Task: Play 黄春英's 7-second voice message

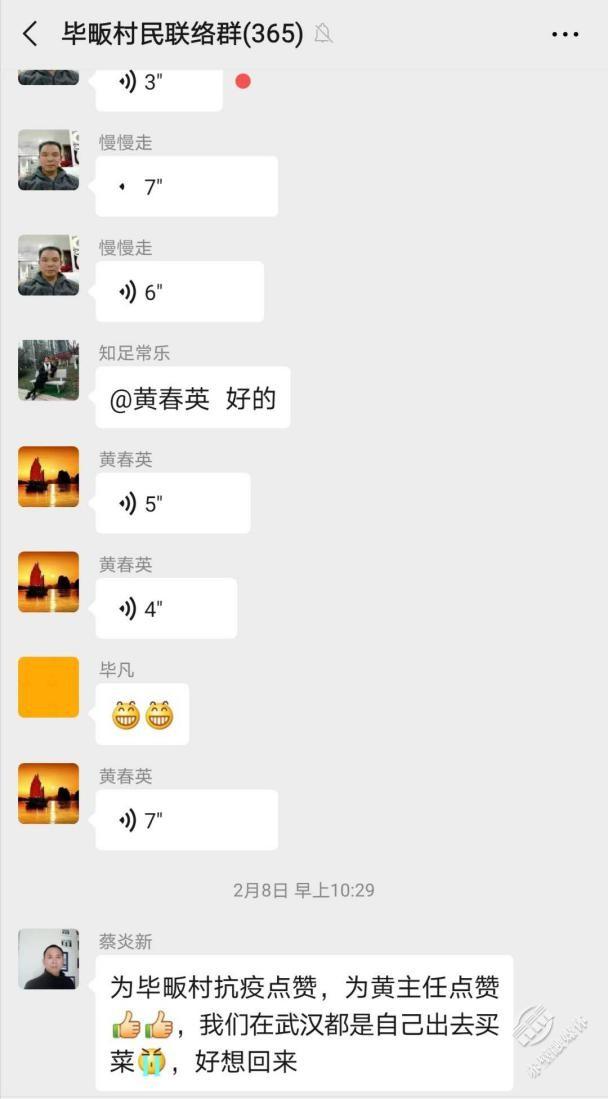Action: coord(186,820)
